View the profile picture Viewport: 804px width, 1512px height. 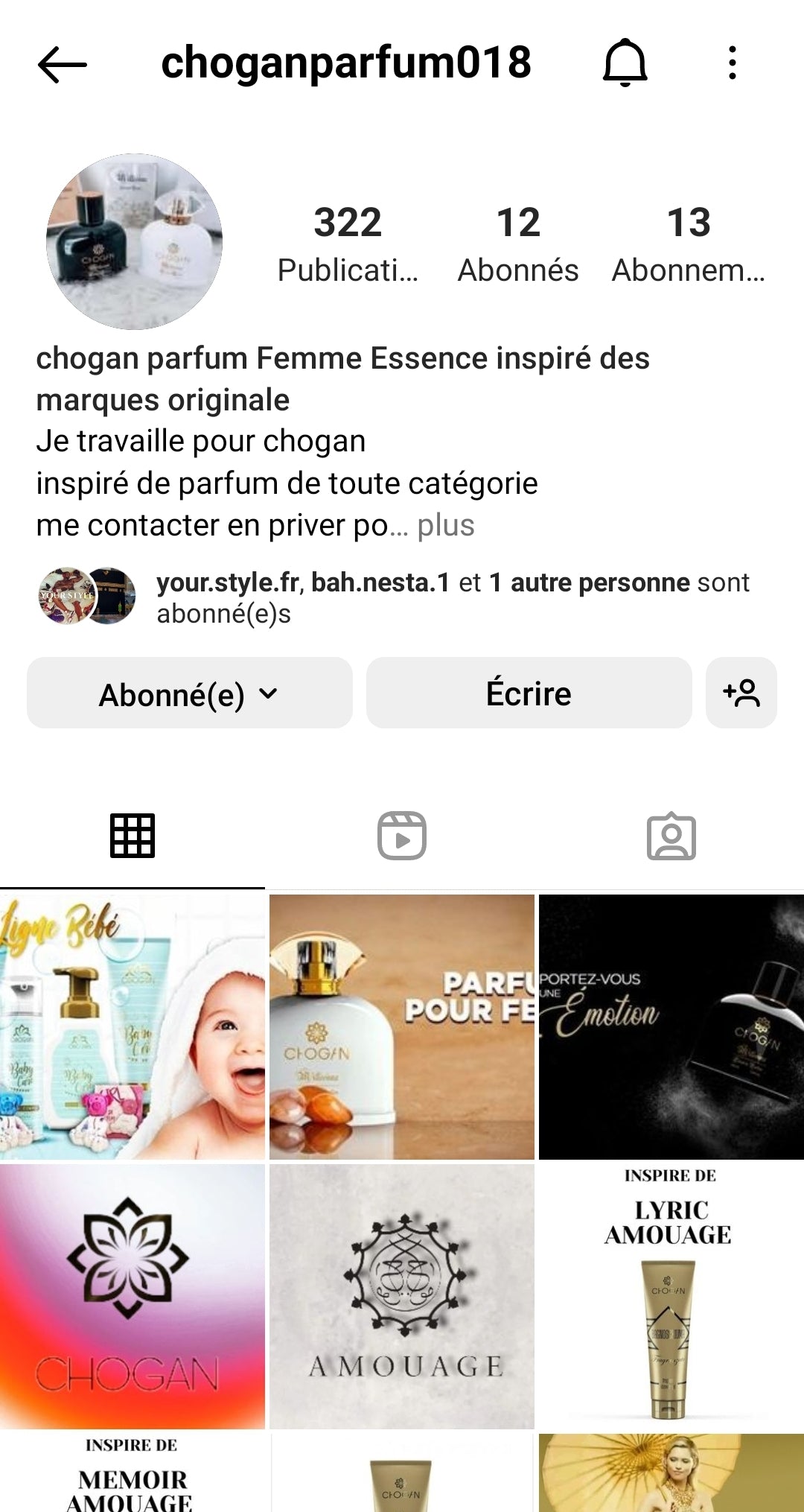pyautogui.click(x=135, y=242)
